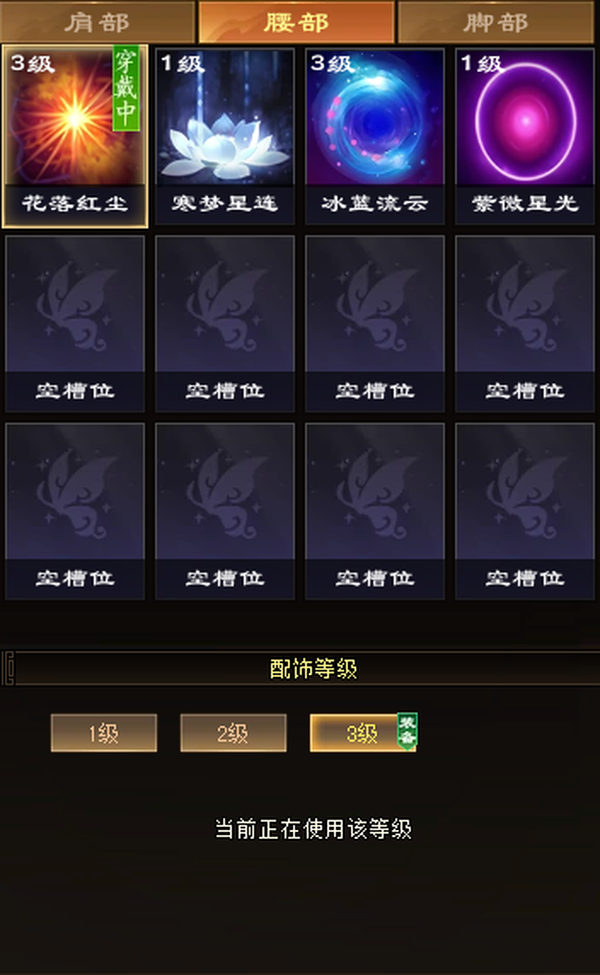This screenshot has height=975, width=600.
Task: Select the 腰部 tab
Action: (x=297, y=22)
